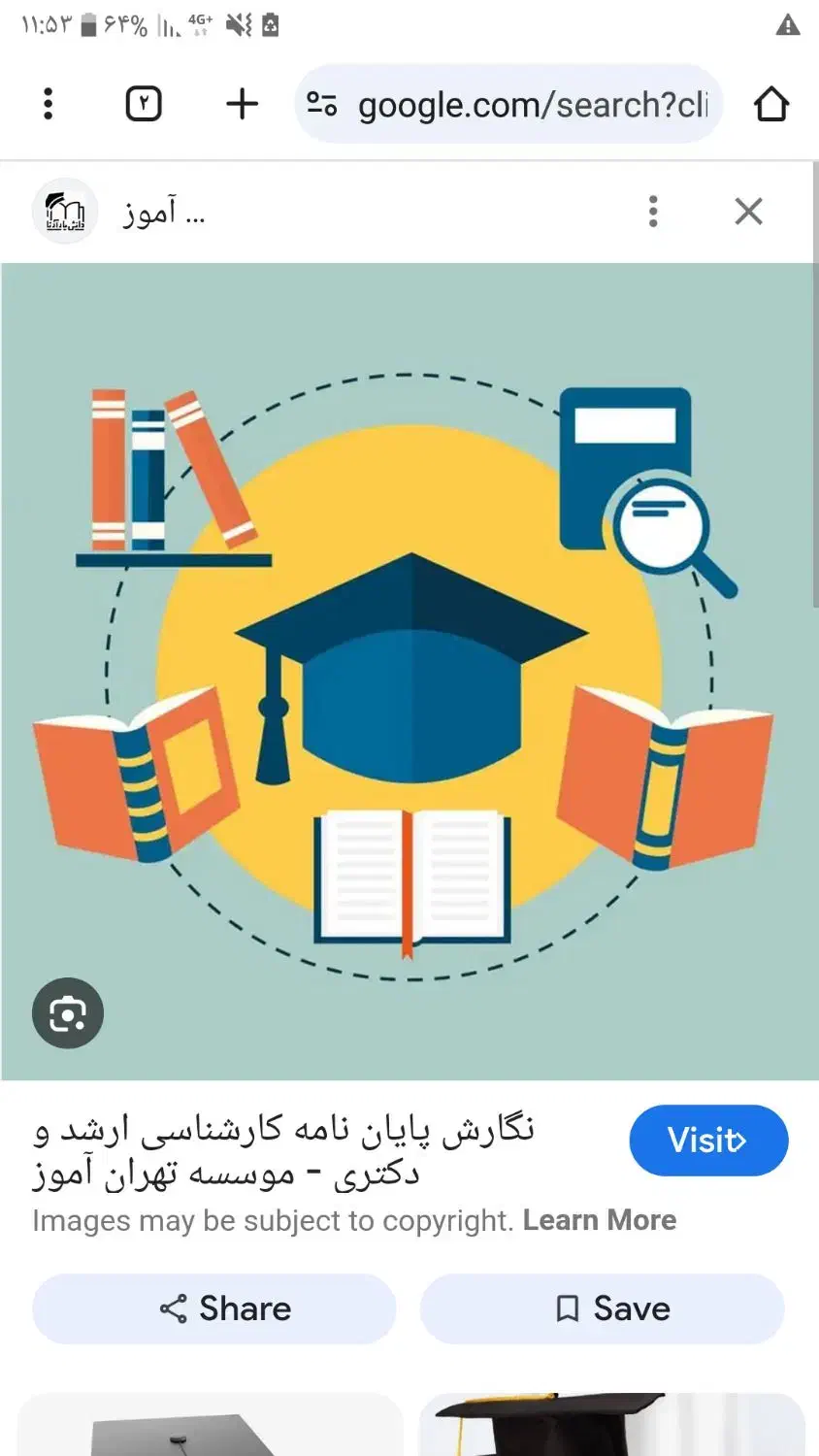The image size is (819, 1456).
Task: Tap the Share button below the image
Action: pyautogui.click(x=213, y=1308)
